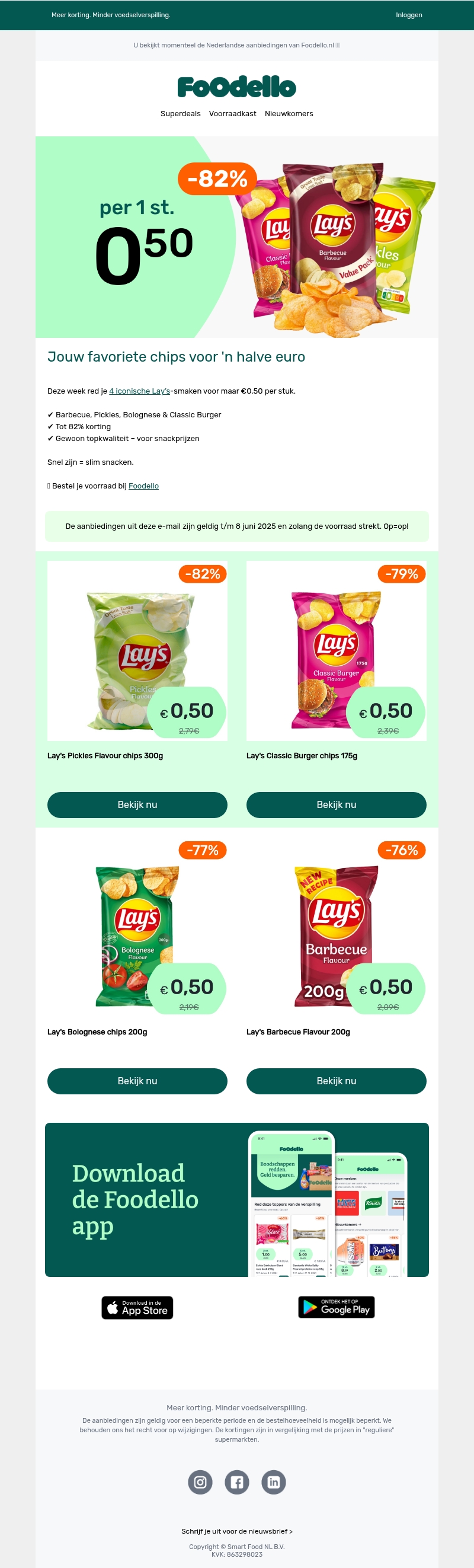Image resolution: width=474 pixels, height=1568 pixels.
Task: Visit Foodello's Instagram page
Action: click(200, 1481)
